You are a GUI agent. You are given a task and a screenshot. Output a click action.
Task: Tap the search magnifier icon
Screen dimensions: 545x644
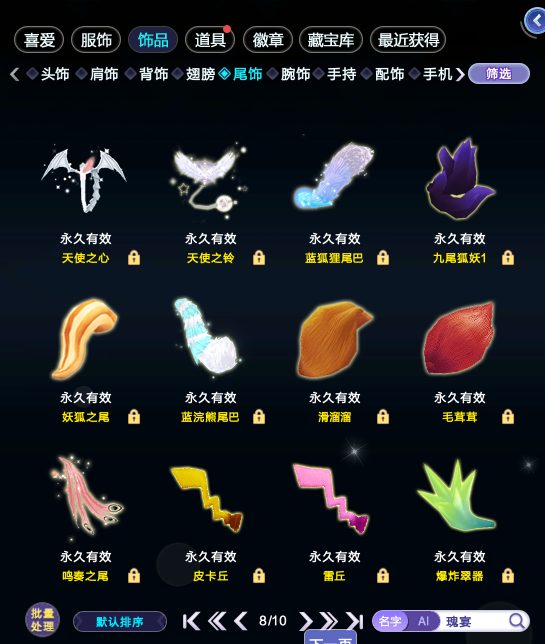coord(517,621)
